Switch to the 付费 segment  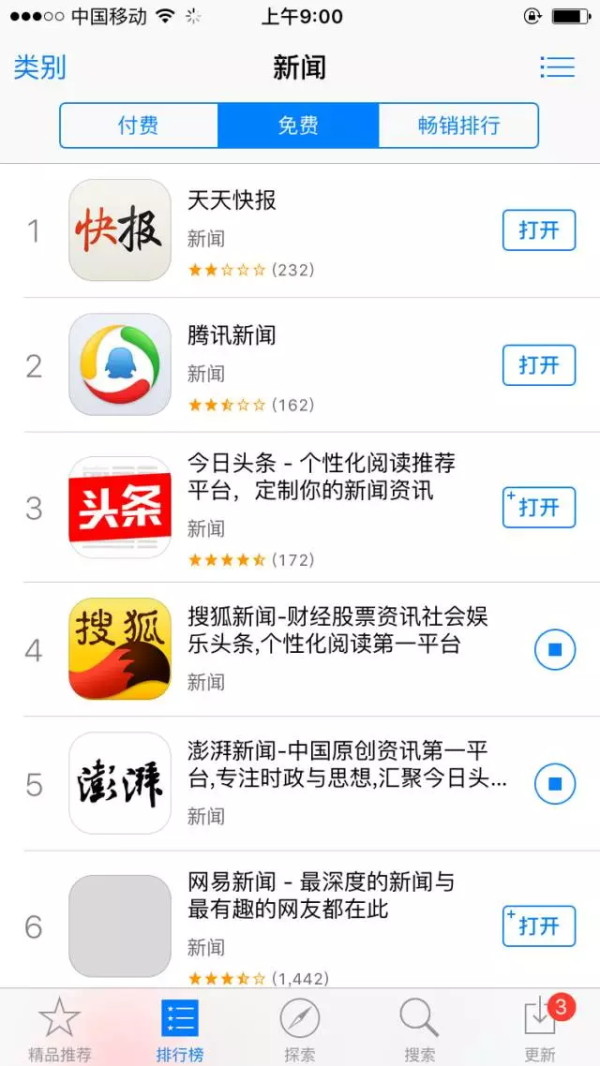pos(139,125)
